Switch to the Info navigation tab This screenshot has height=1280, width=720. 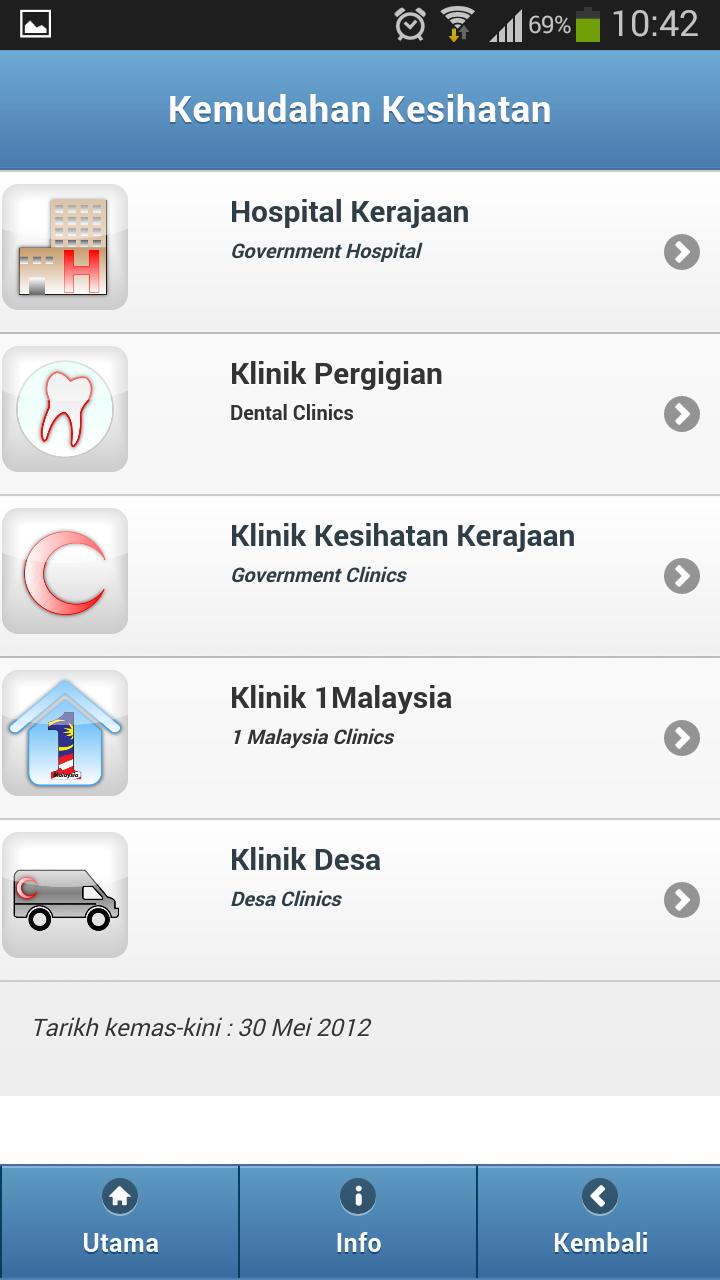(357, 1220)
